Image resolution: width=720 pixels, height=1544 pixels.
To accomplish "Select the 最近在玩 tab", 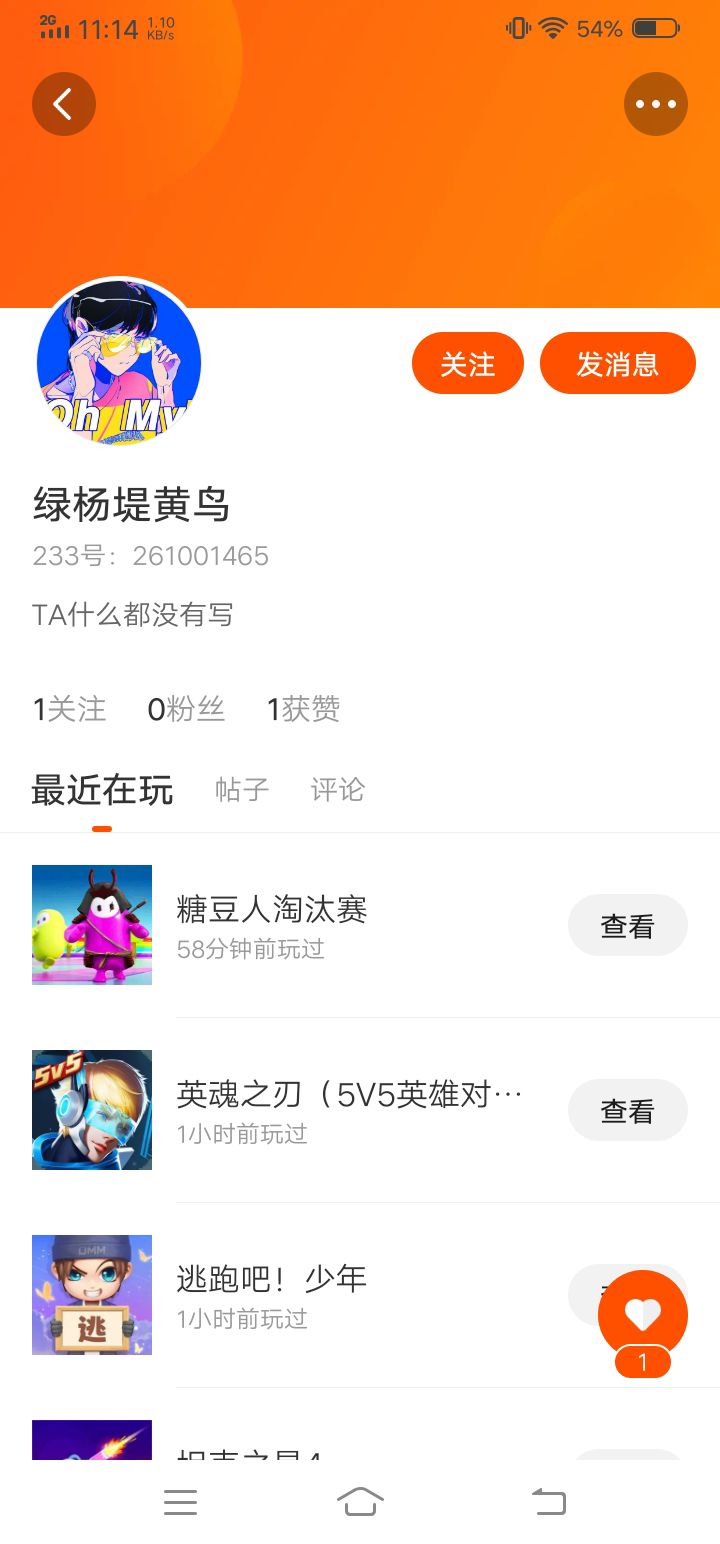I will pos(102,790).
